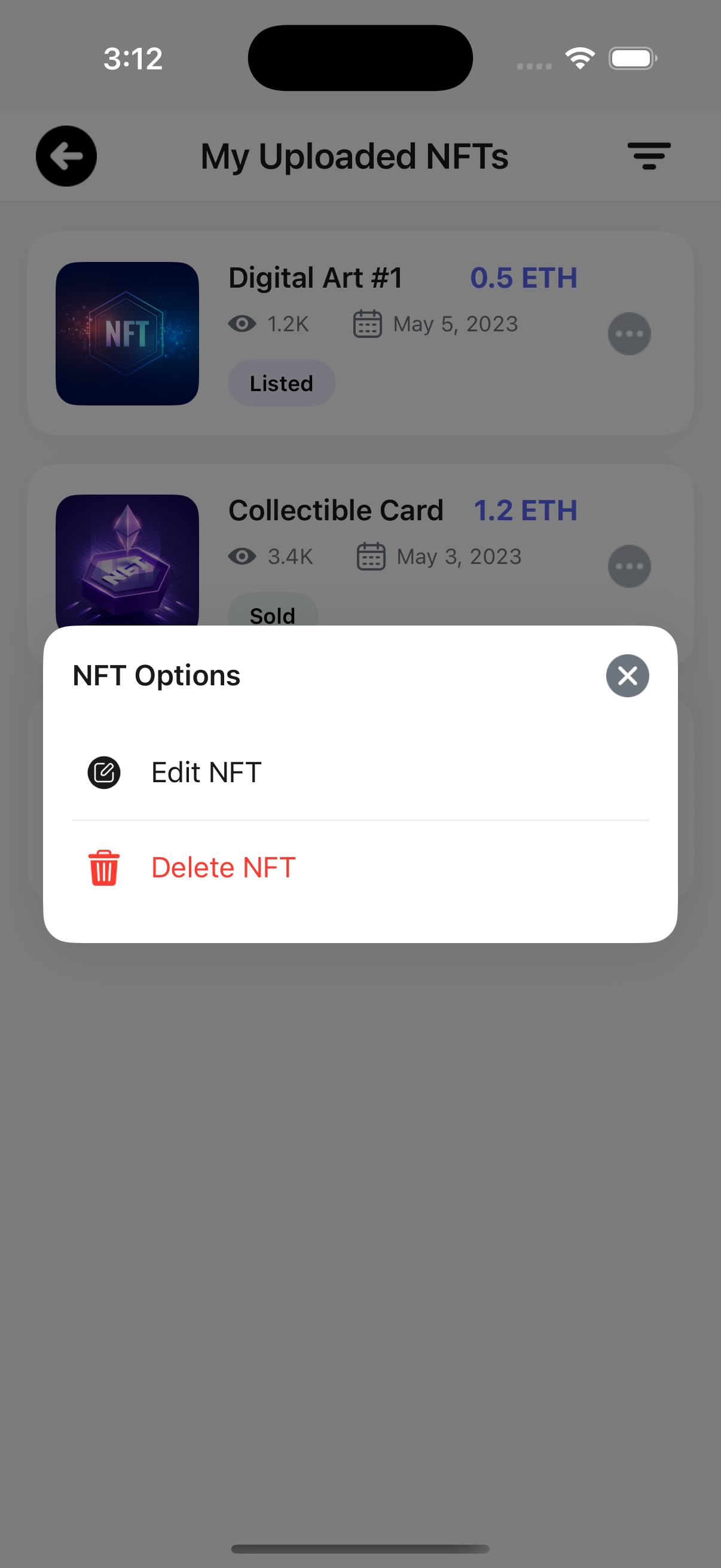Open more options for Collectible Card
This screenshot has height=1568, width=721.
(629, 566)
